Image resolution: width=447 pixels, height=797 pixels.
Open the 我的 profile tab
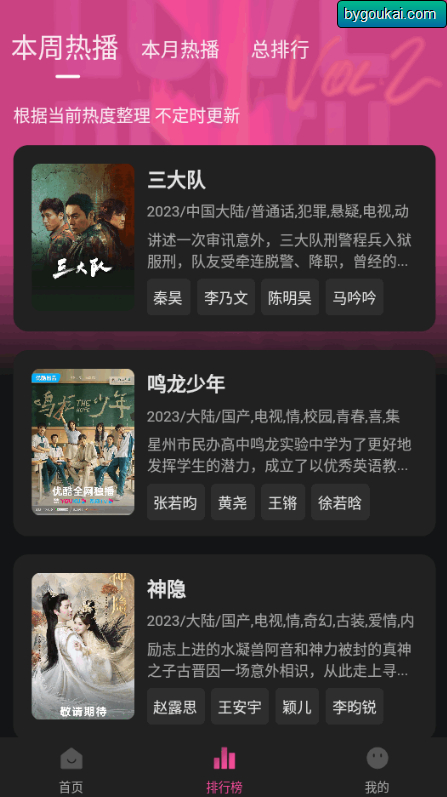377,770
